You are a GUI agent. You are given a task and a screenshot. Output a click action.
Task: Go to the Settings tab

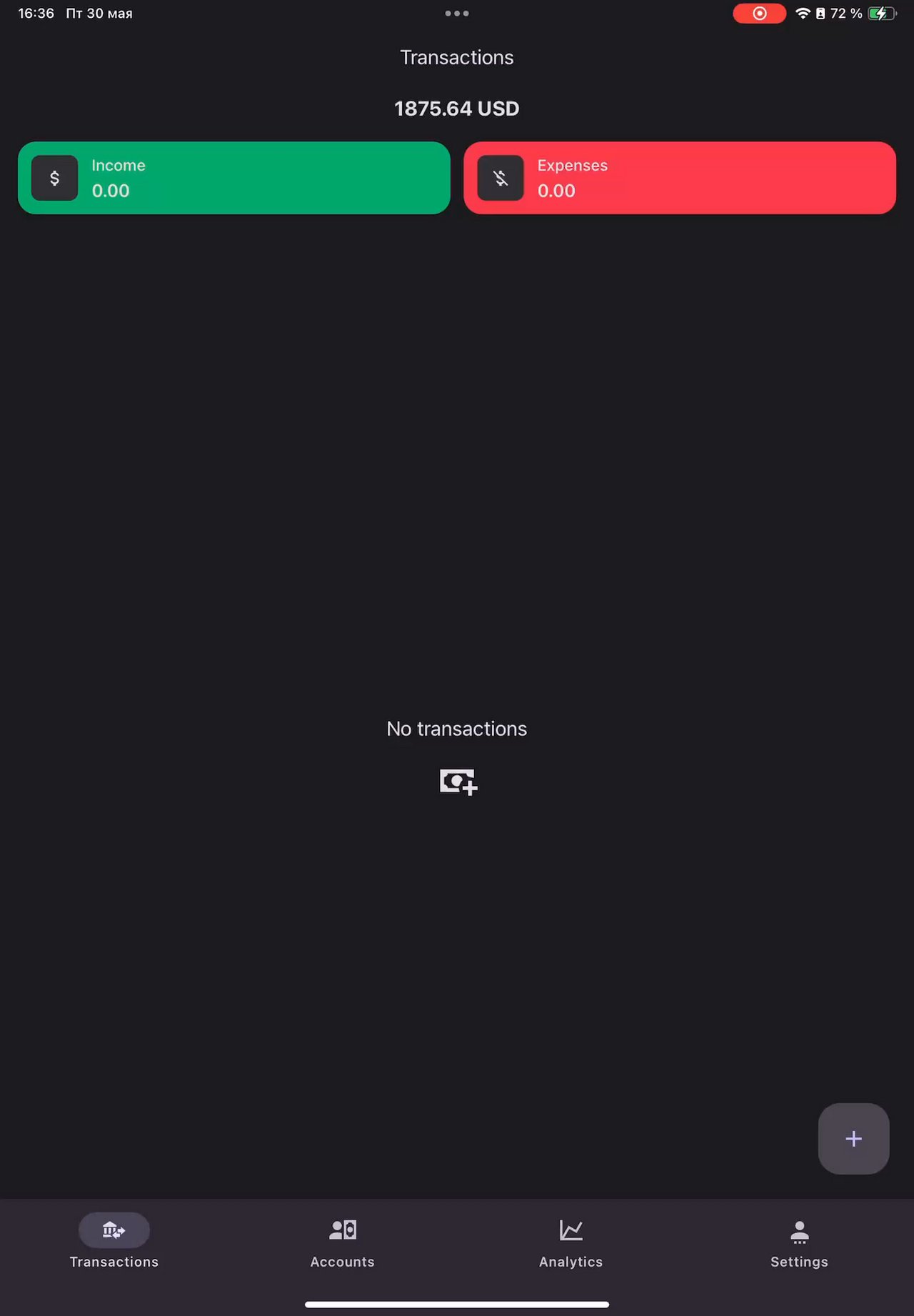[x=799, y=1243]
